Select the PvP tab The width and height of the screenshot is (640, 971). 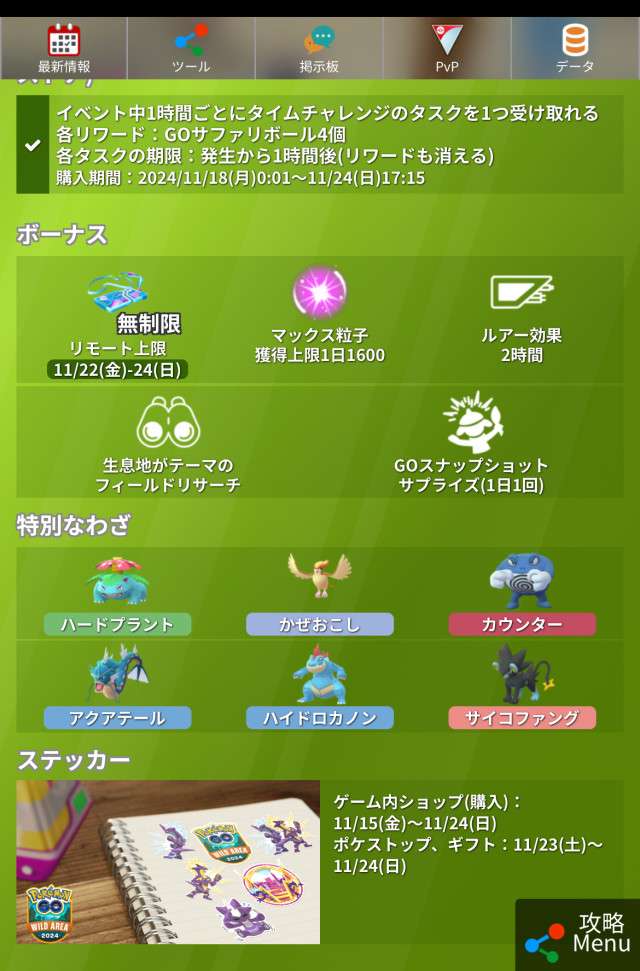447,49
